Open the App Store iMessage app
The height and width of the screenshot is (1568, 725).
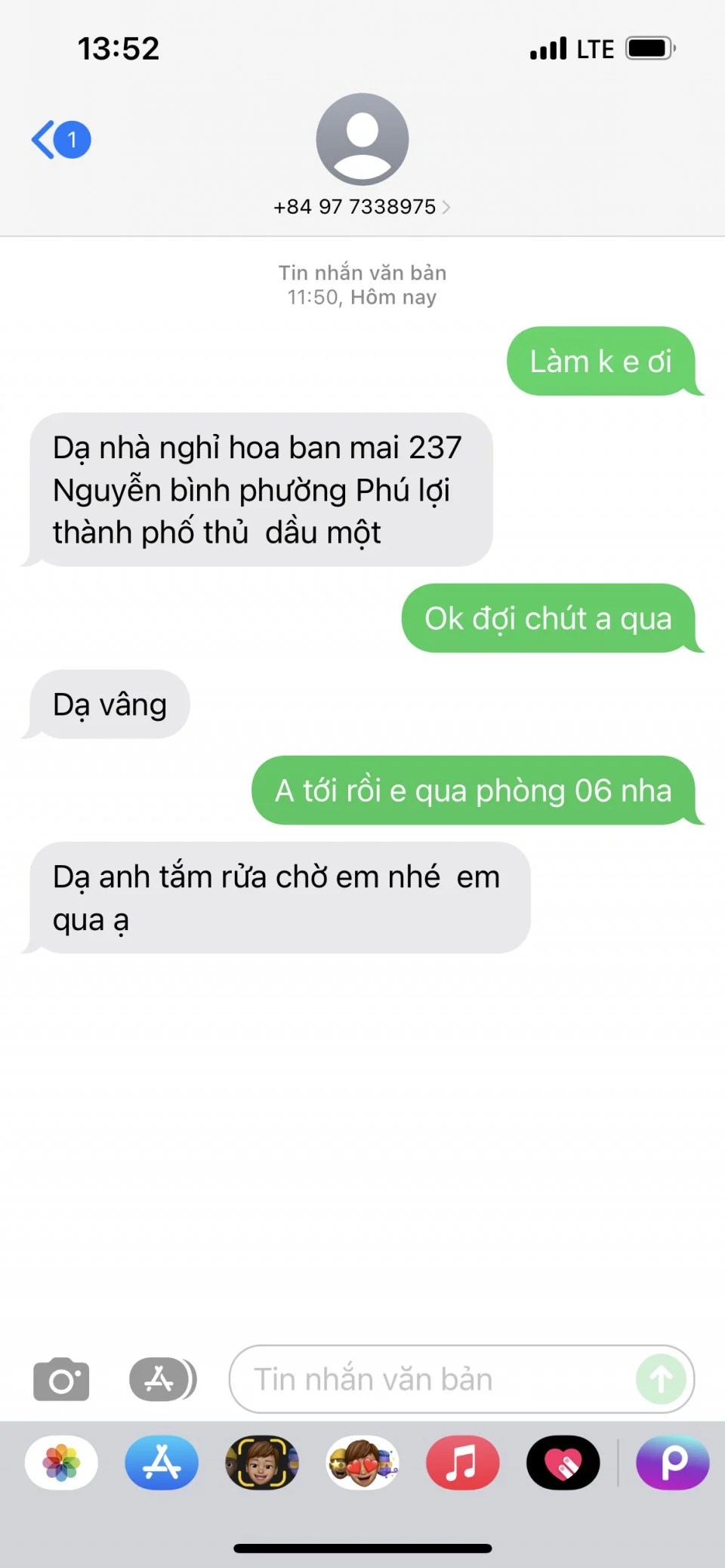click(x=162, y=1463)
